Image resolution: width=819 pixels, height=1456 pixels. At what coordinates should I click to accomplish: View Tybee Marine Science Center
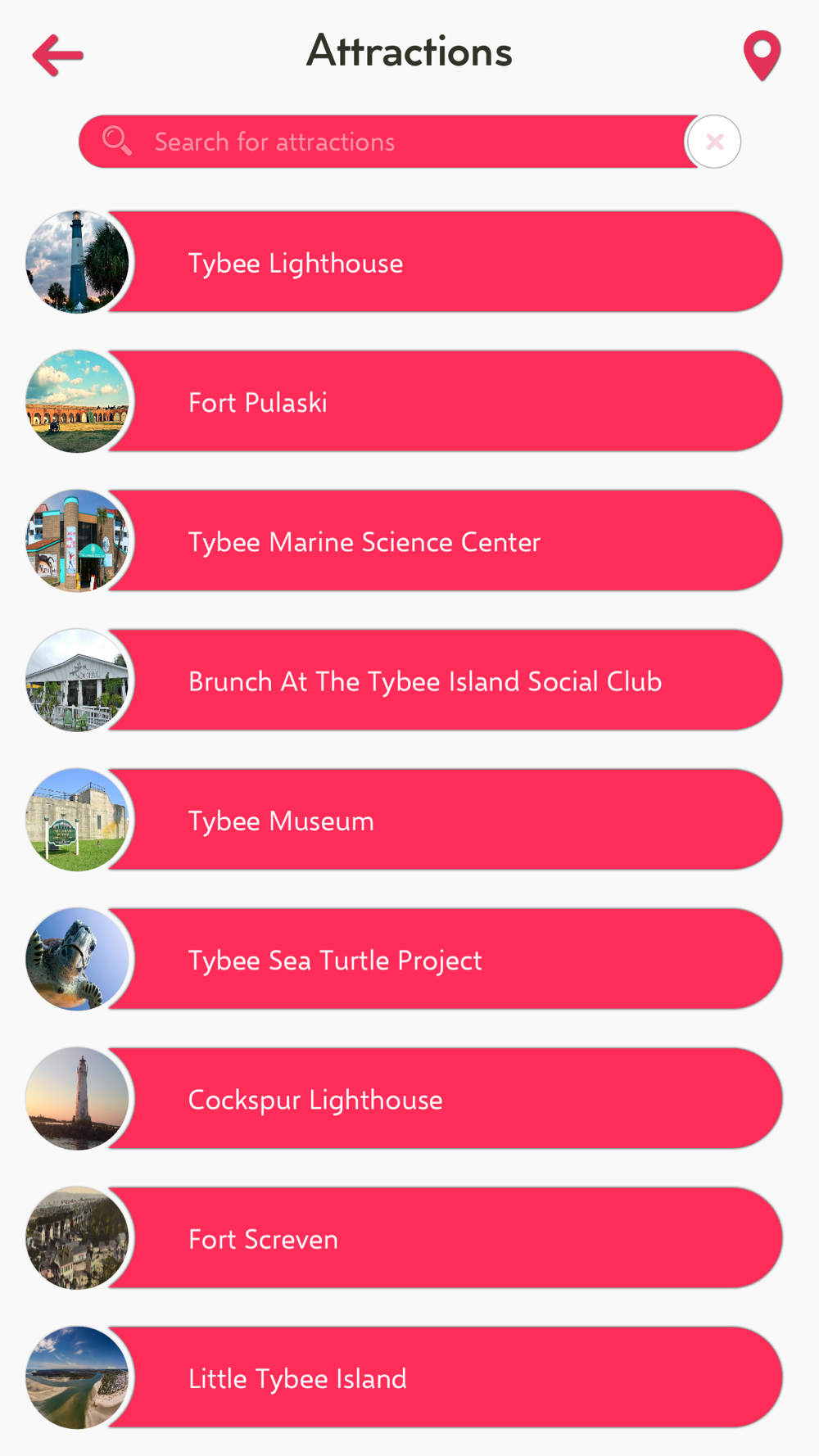click(x=404, y=540)
